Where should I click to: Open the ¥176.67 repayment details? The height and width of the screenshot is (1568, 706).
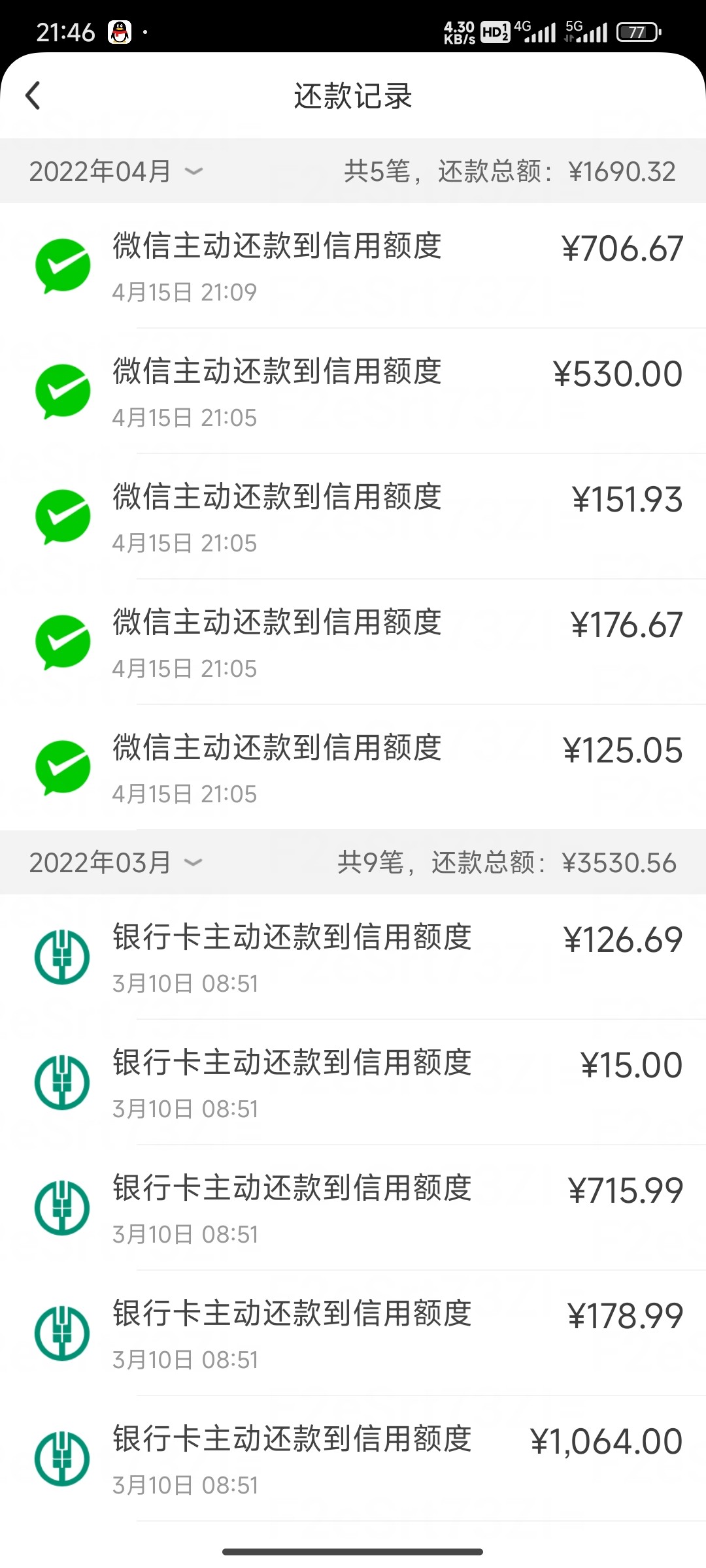tap(353, 642)
